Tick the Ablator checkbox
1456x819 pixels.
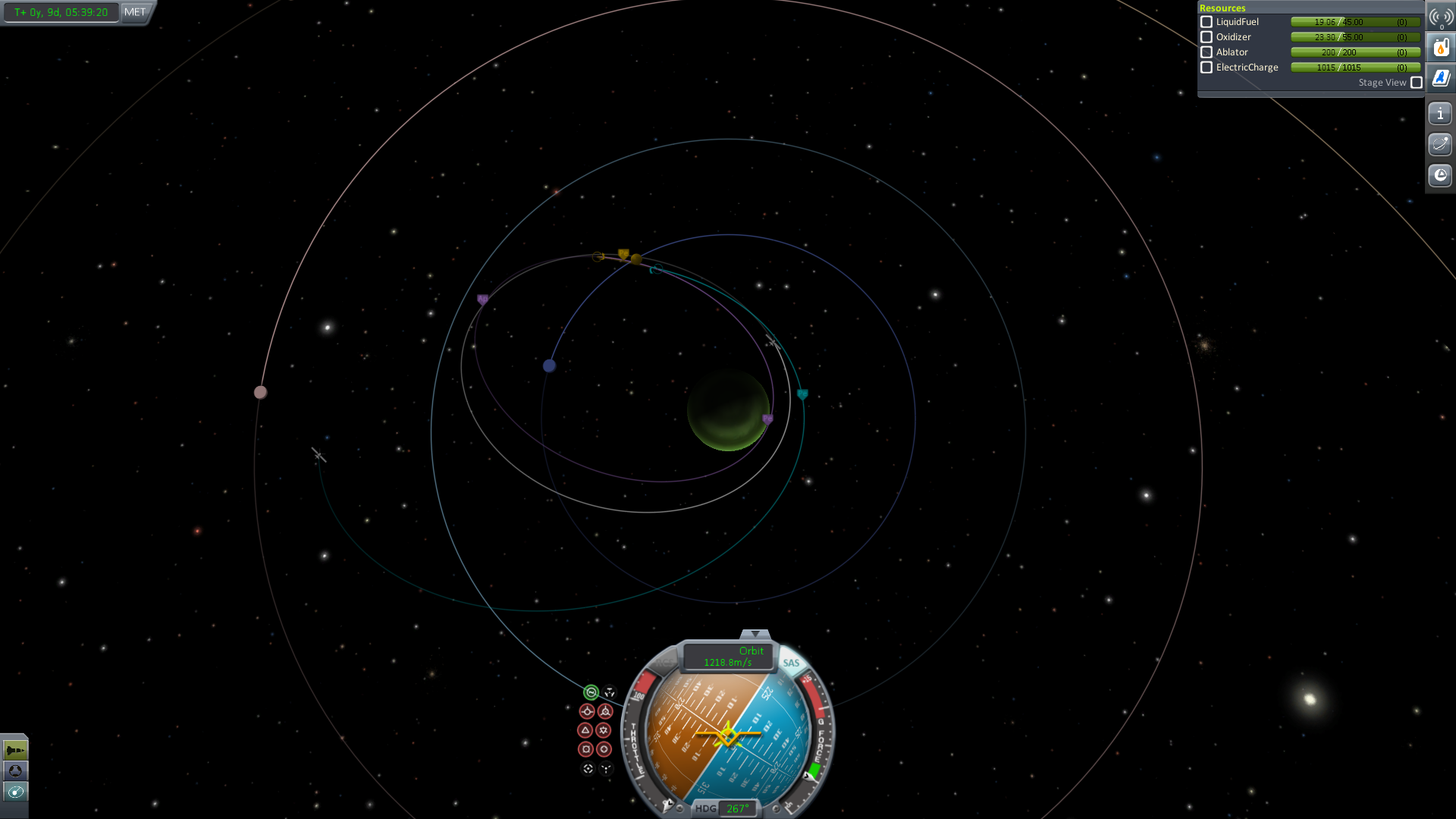(1207, 52)
